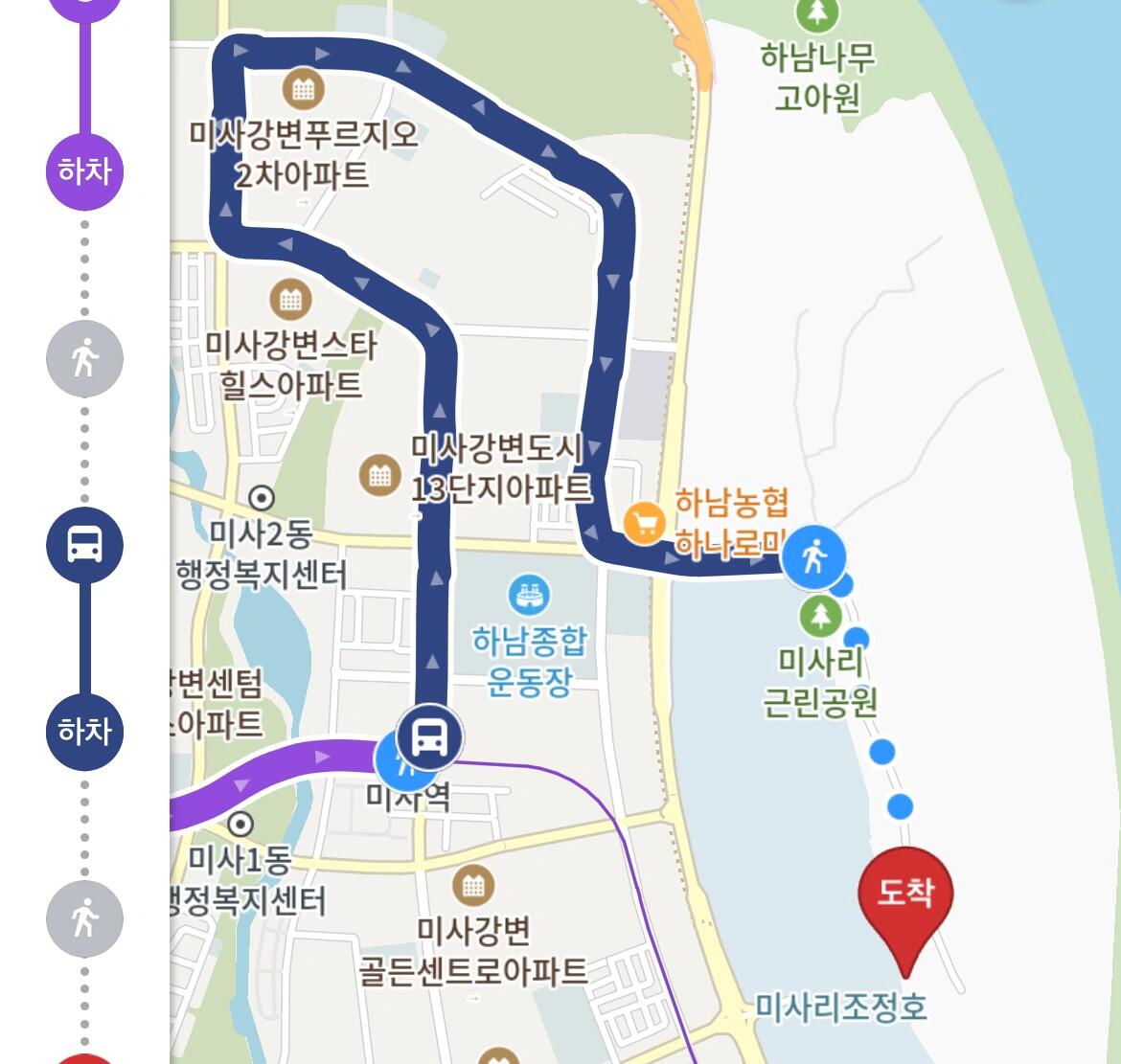
Task: Open the 하남종합운동장 place marker
Action: [525, 595]
